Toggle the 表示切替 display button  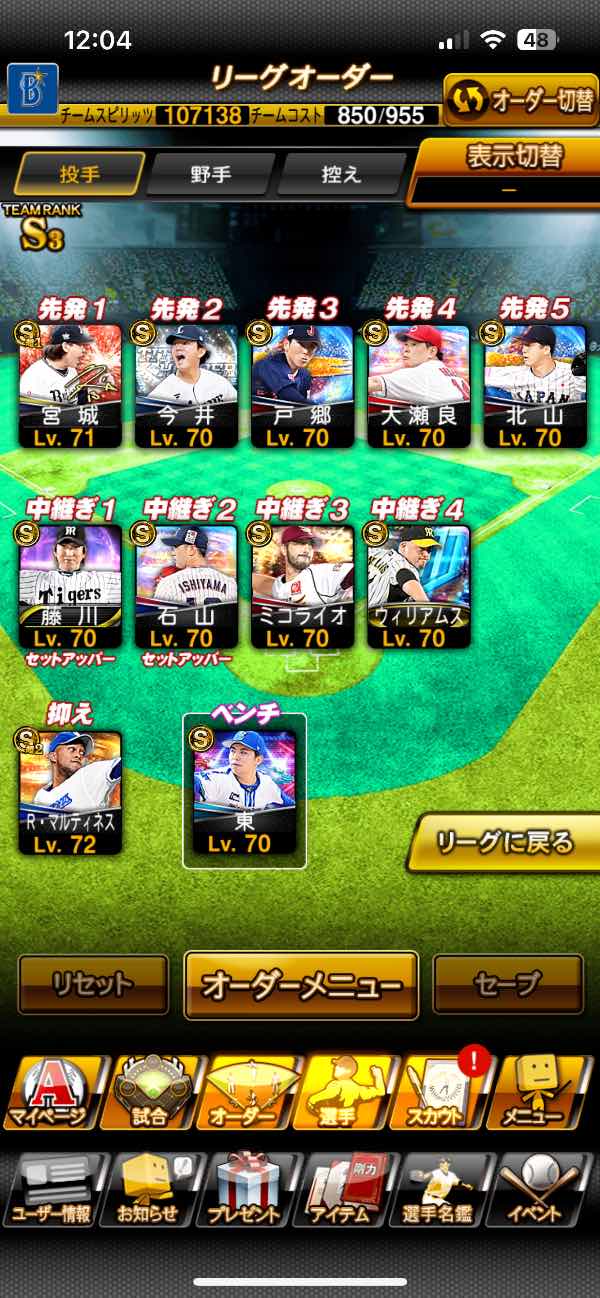[x=510, y=169]
